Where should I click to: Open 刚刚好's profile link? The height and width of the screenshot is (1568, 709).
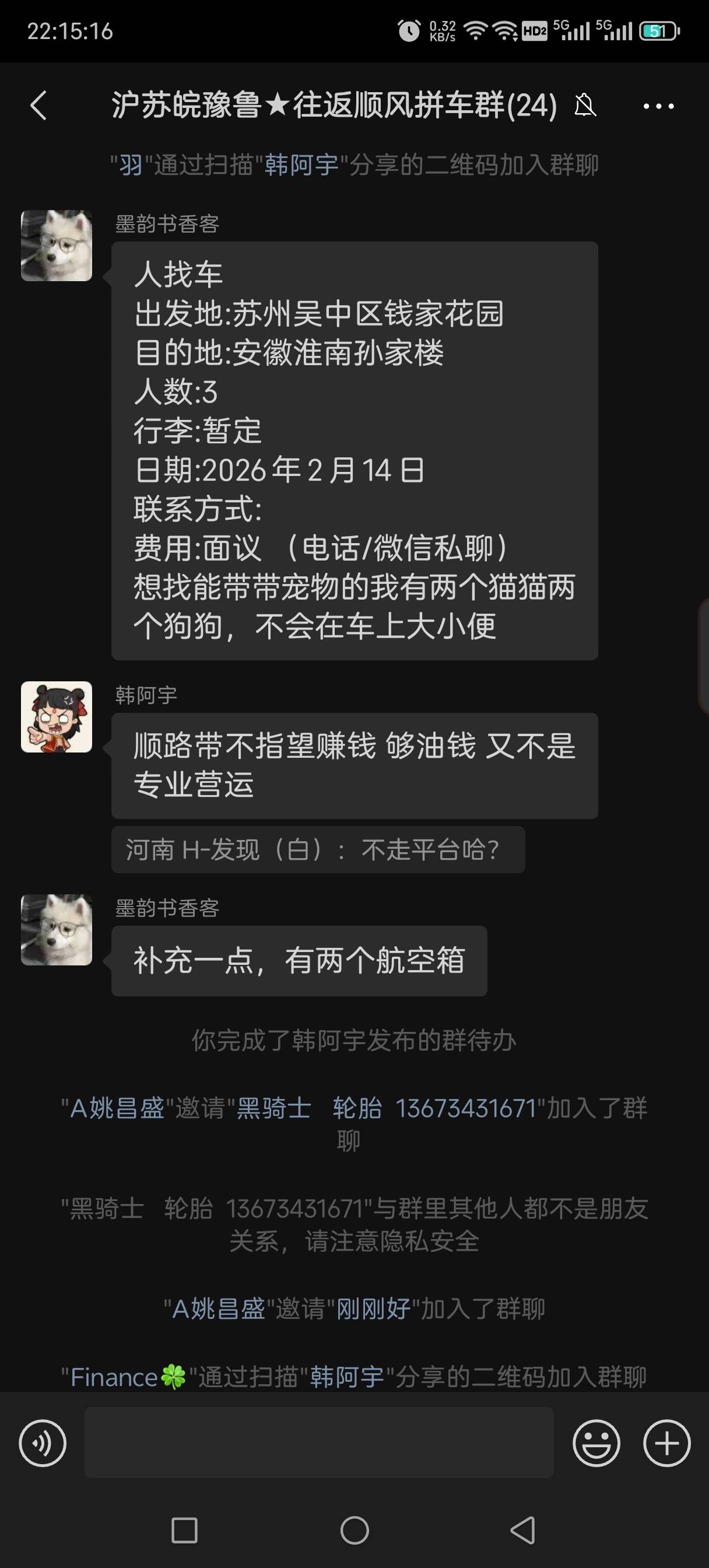(374, 1308)
